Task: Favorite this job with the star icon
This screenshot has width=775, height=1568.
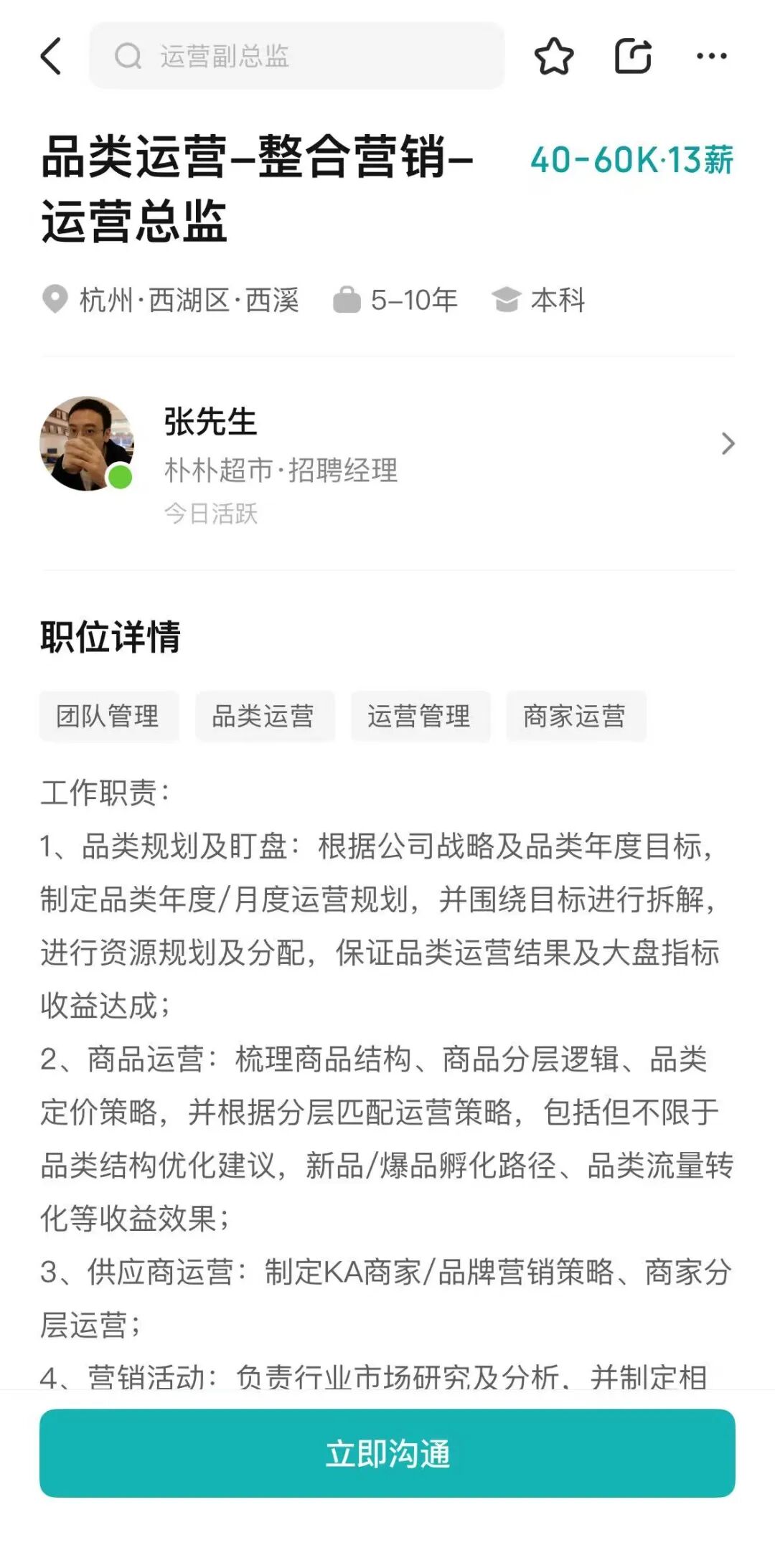Action: tap(554, 56)
